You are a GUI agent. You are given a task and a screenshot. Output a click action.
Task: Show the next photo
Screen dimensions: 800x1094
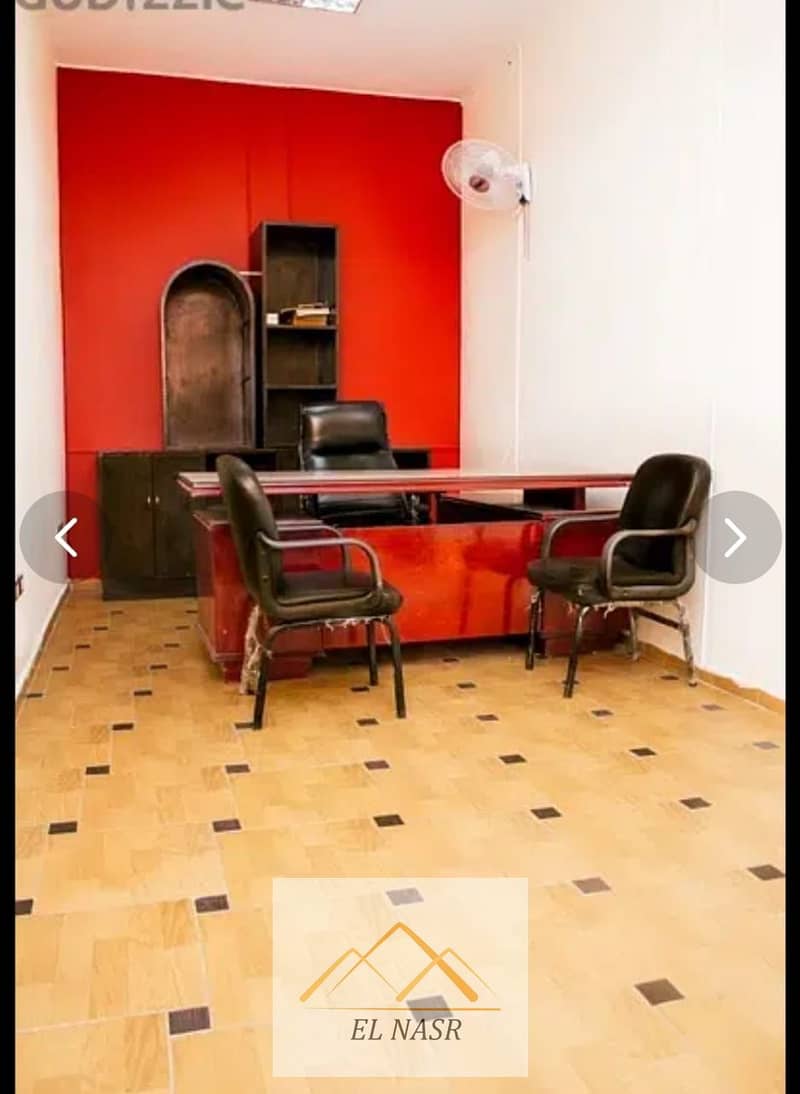tap(736, 537)
